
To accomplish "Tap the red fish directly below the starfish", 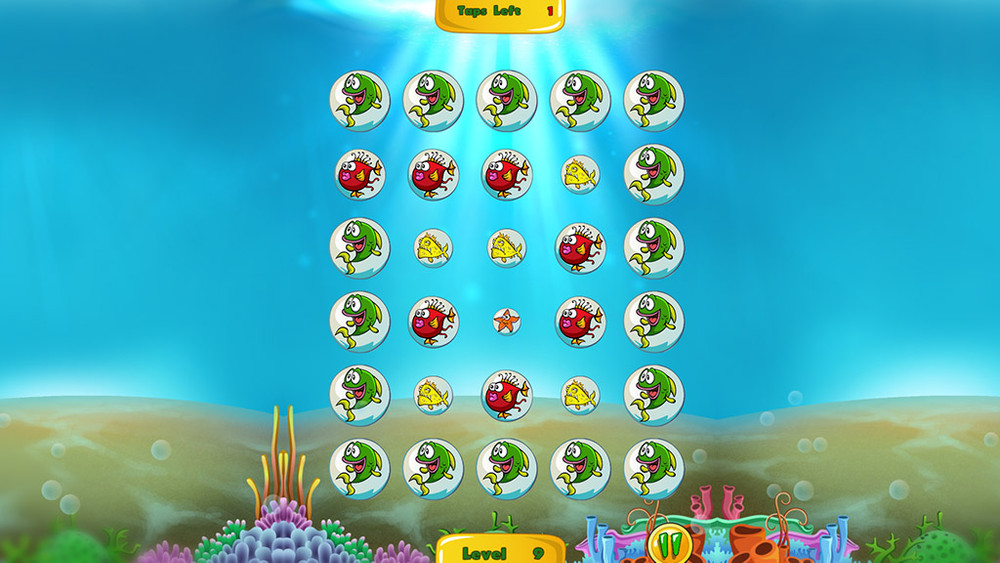I will point(507,394).
